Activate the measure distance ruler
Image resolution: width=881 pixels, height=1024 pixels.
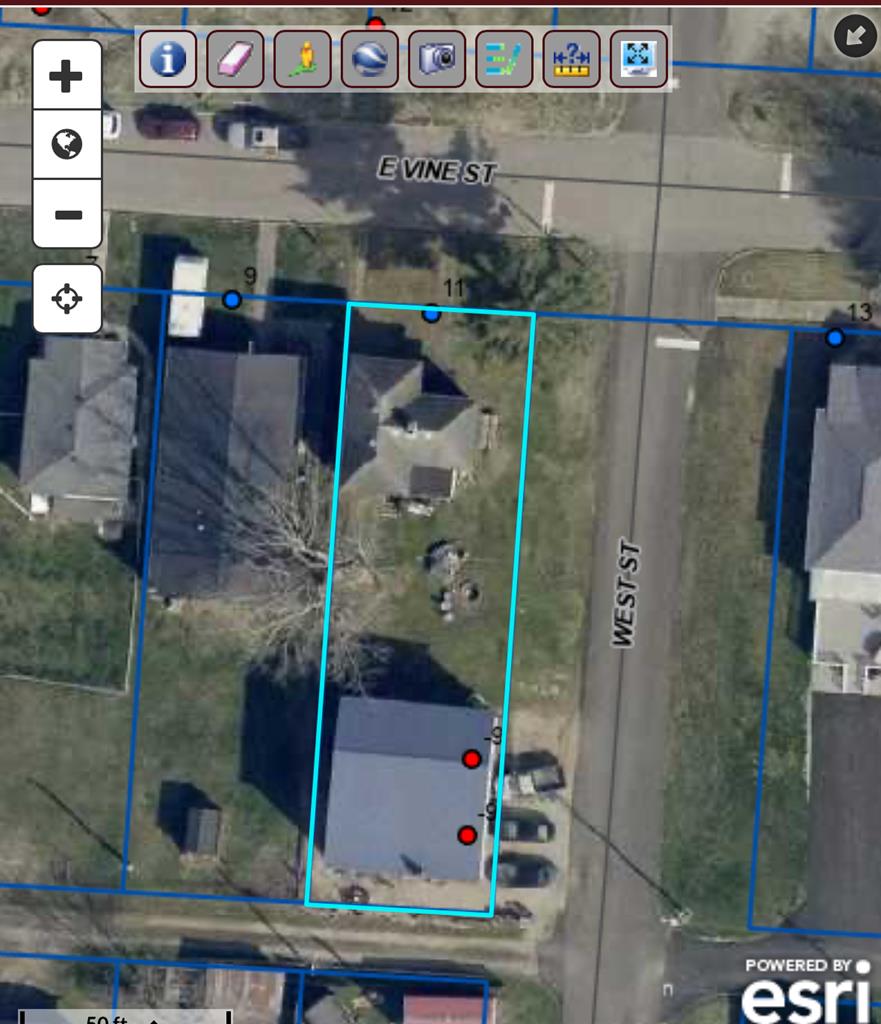pyautogui.click(x=572, y=59)
